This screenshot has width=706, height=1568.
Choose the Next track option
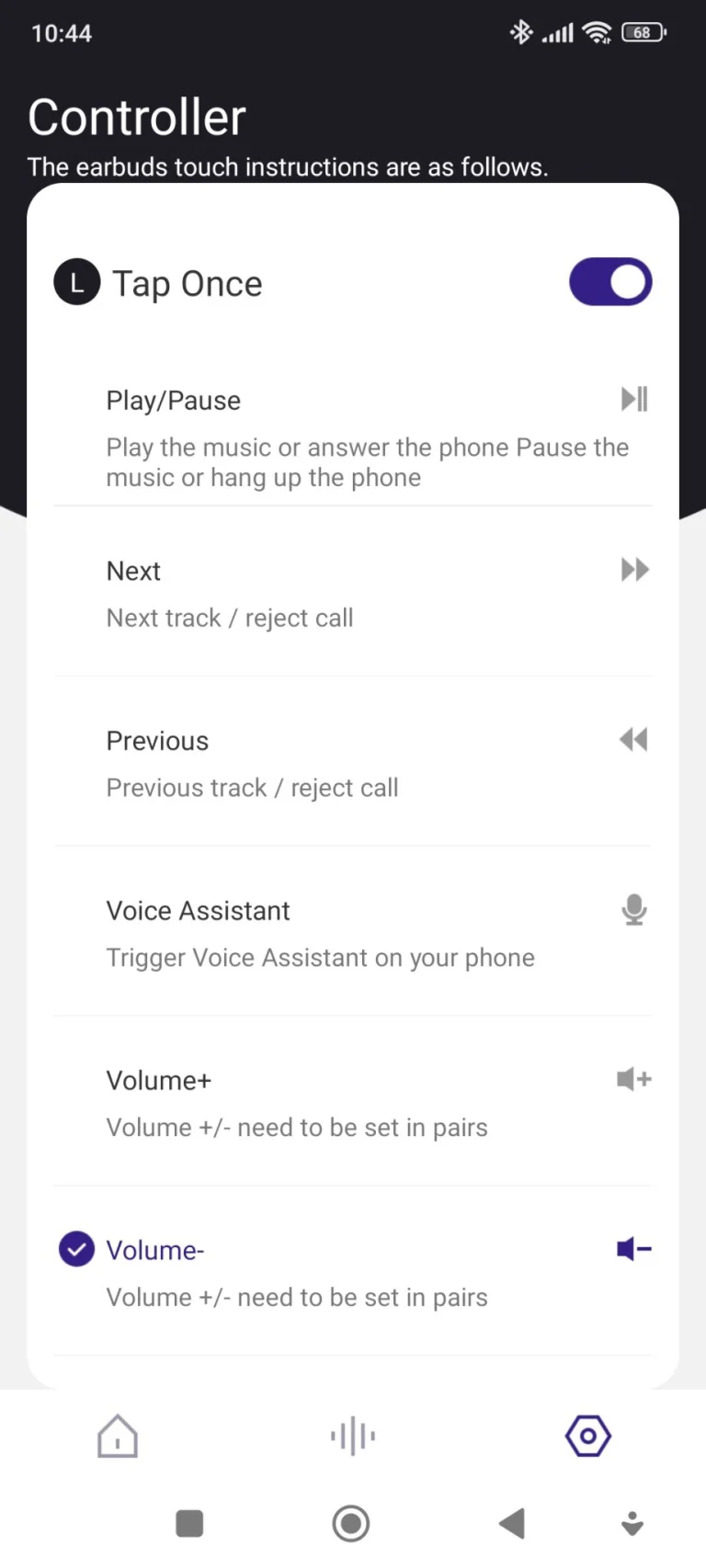click(x=353, y=592)
